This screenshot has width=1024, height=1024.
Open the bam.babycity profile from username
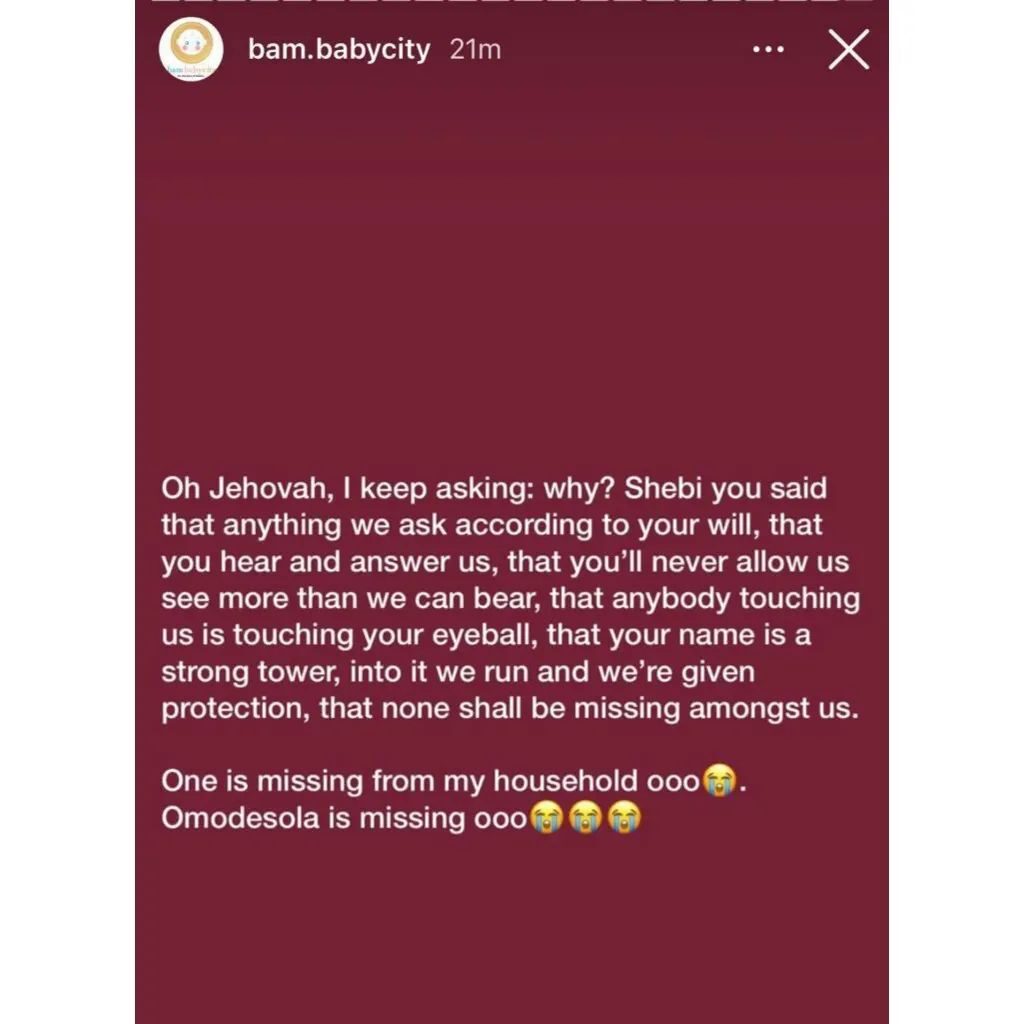pos(338,50)
